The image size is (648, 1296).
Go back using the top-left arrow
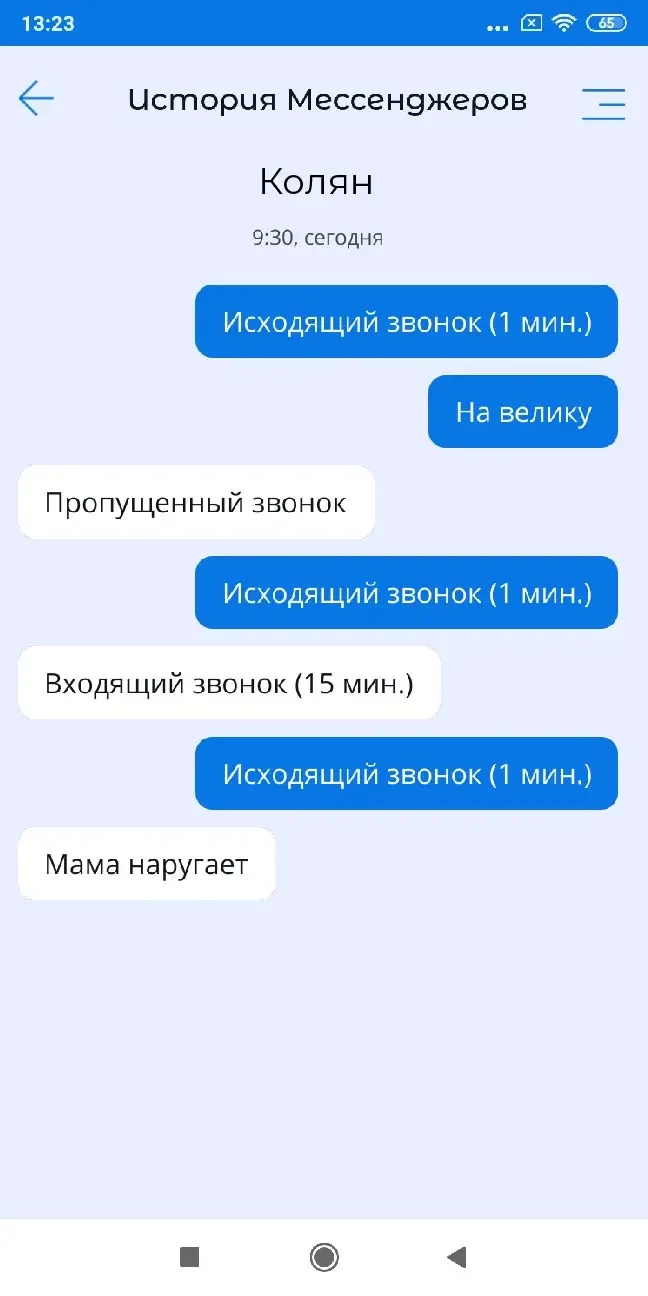click(x=36, y=98)
